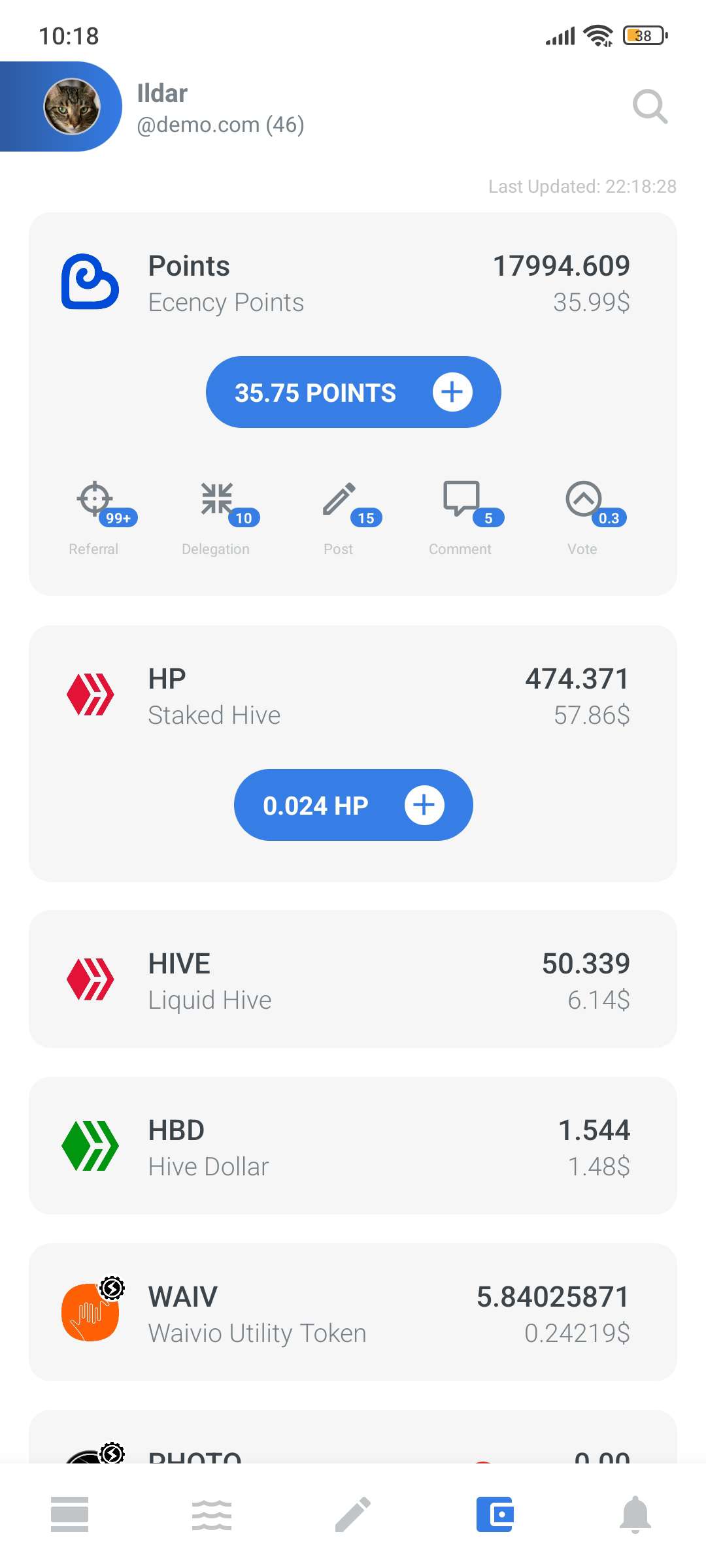Open the Vote rewards icon

[x=582, y=500]
